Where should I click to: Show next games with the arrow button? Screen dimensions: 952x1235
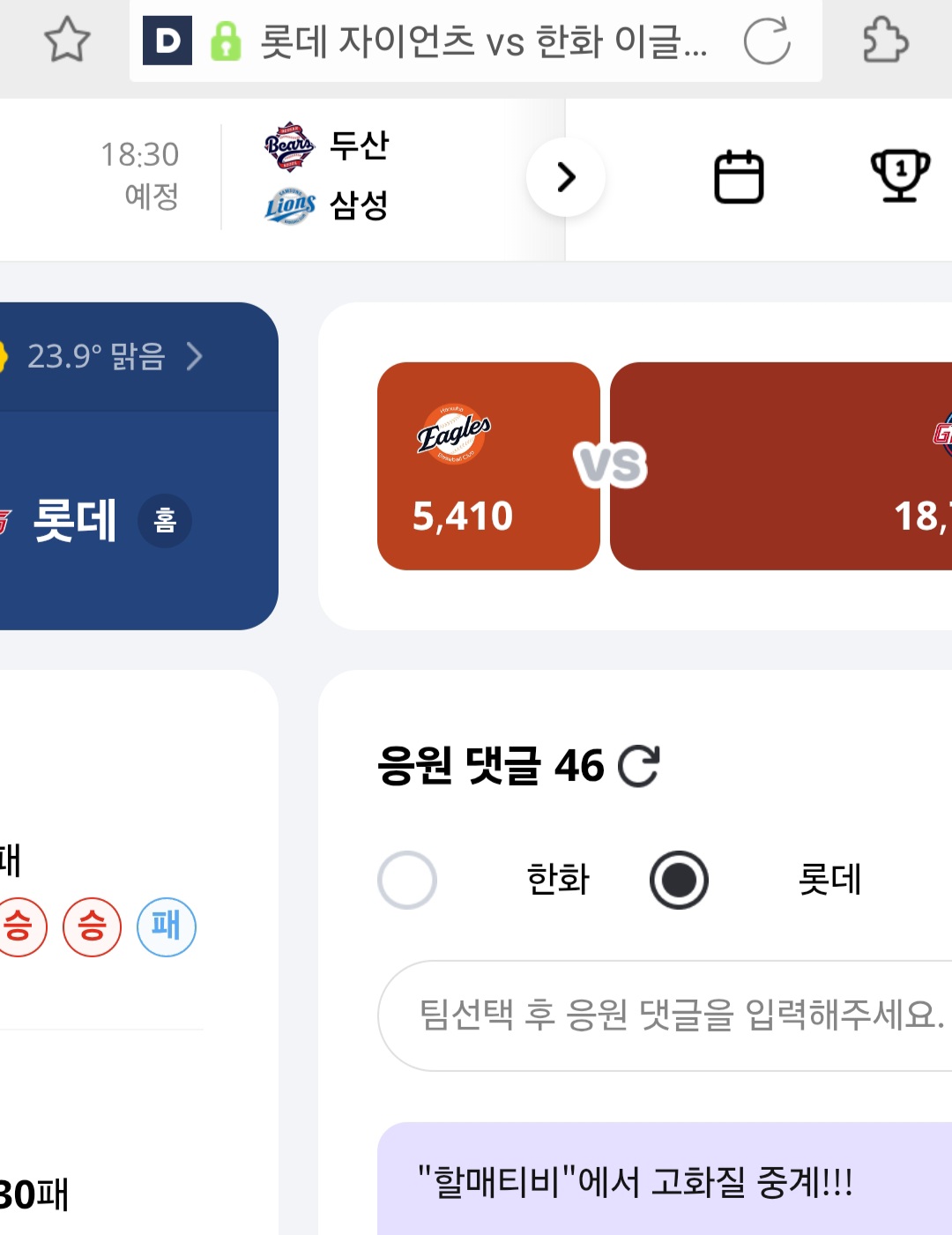click(566, 177)
